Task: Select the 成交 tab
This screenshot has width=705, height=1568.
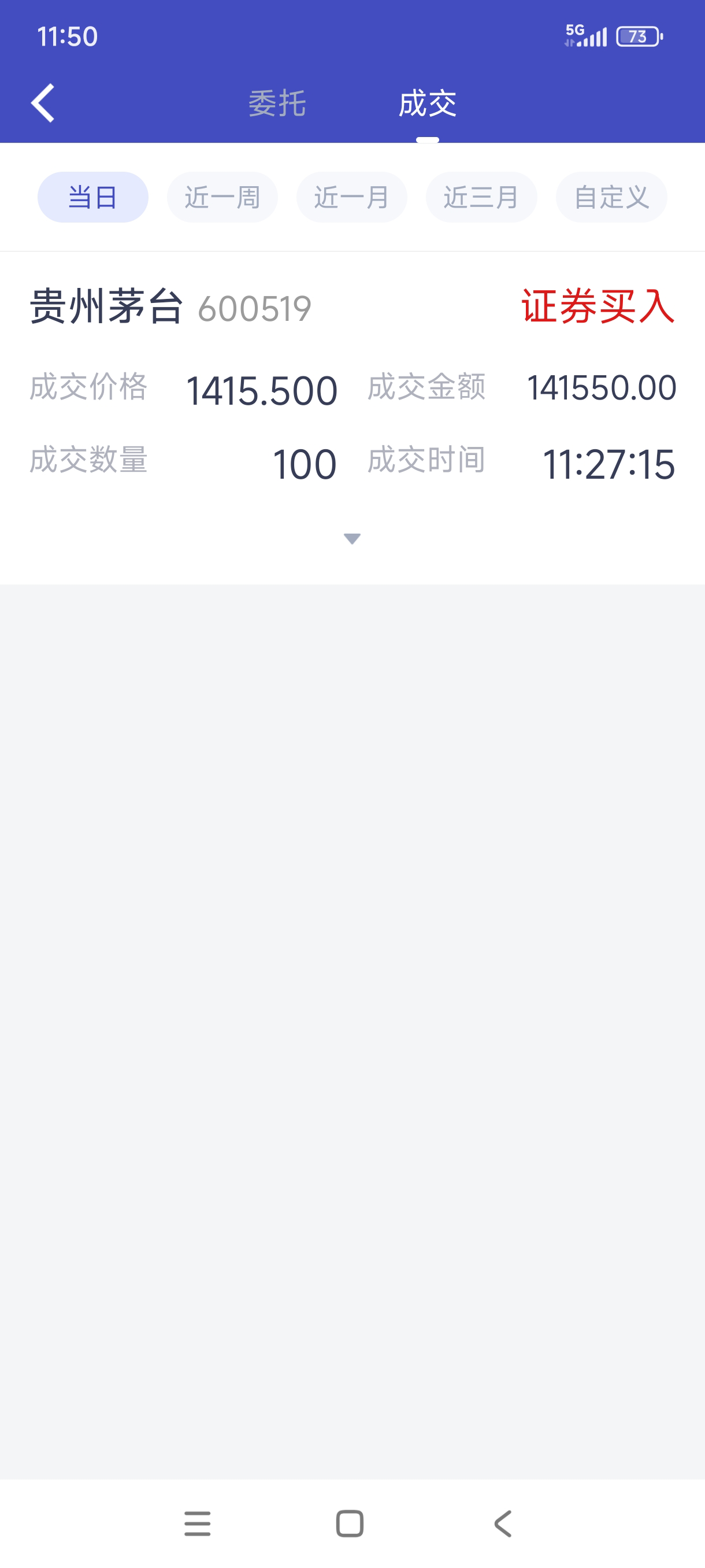Action: [427, 103]
